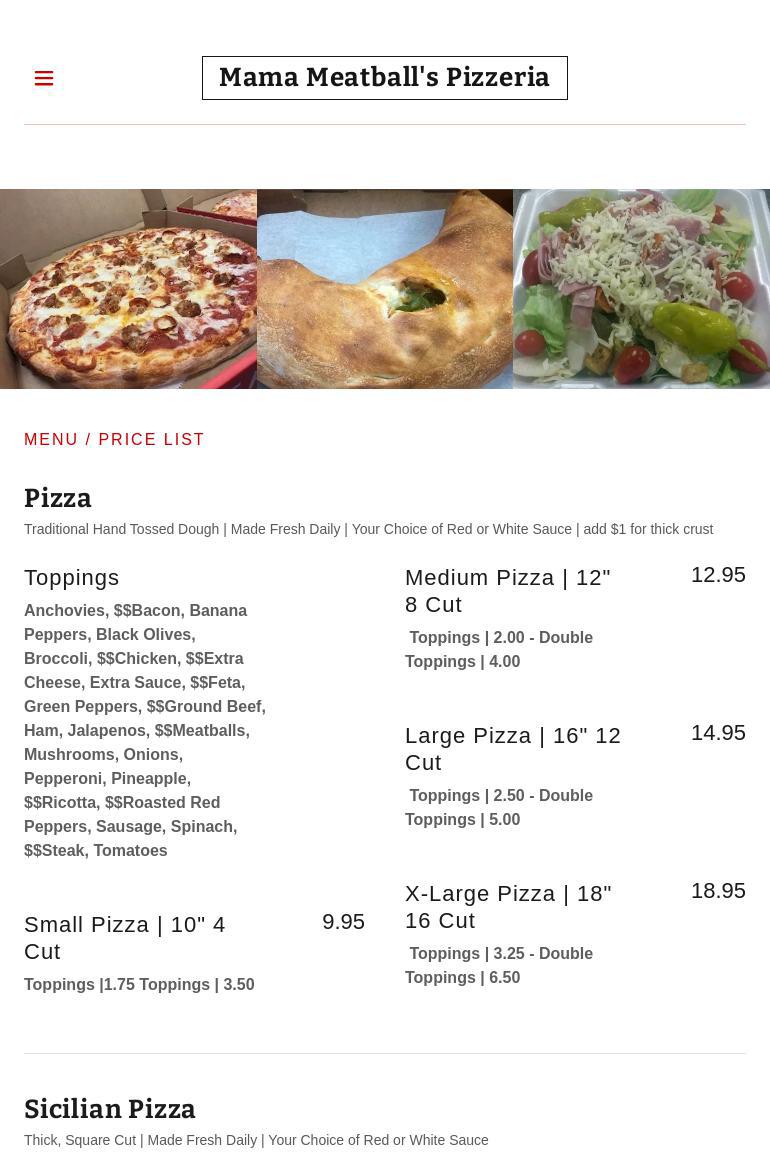
Task: Open the hamburger navigation menu
Action: [44, 78]
